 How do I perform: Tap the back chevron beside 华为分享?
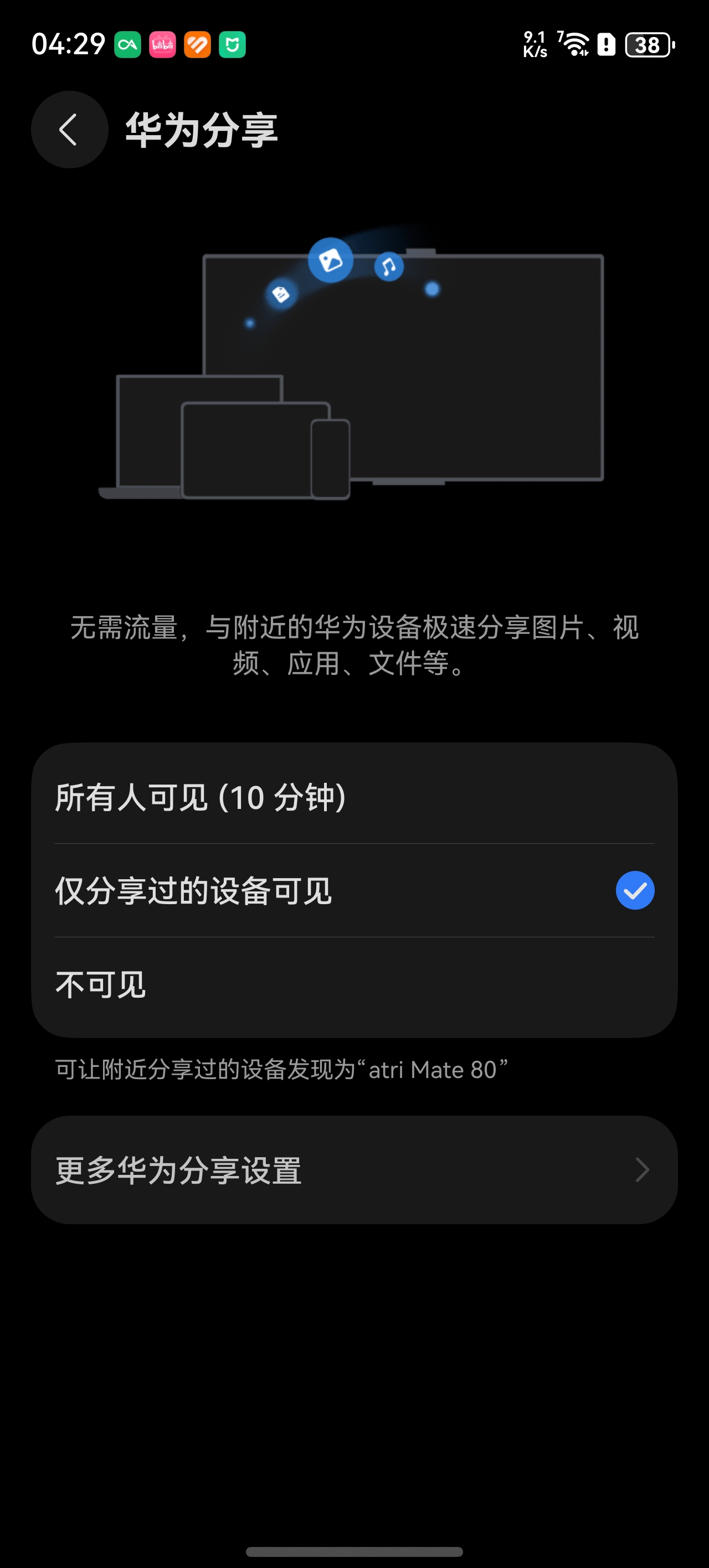click(68, 129)
